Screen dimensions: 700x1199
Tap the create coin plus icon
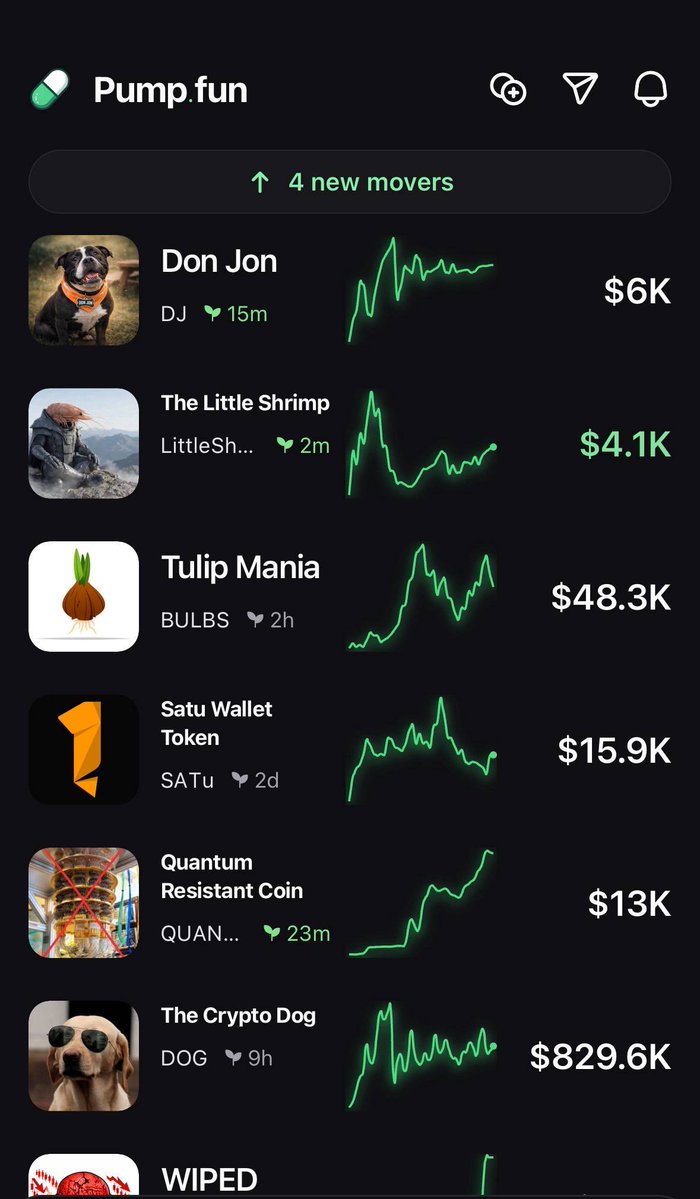(x=508, y=90)
